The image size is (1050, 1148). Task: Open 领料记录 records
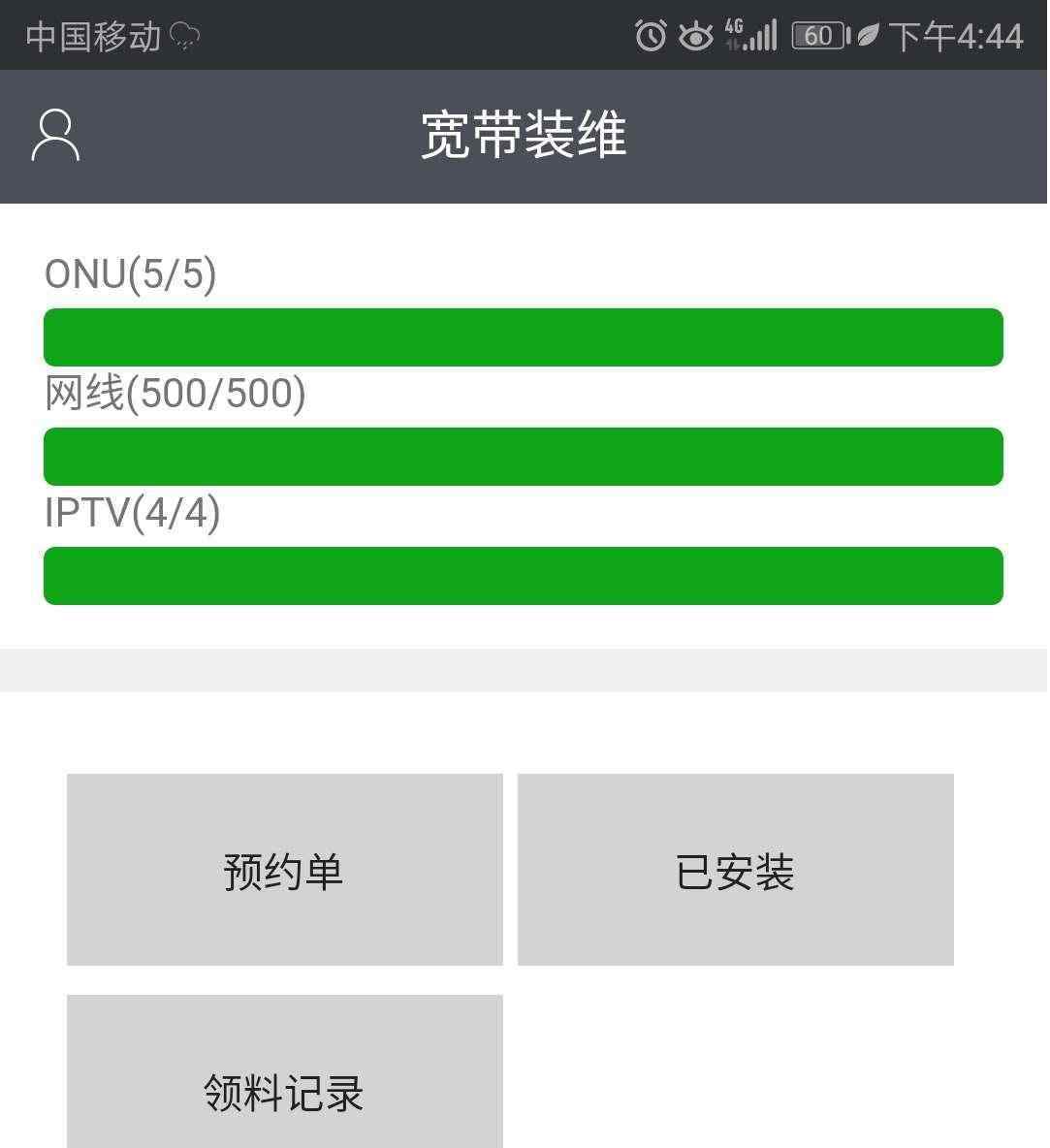(284, 1076)
